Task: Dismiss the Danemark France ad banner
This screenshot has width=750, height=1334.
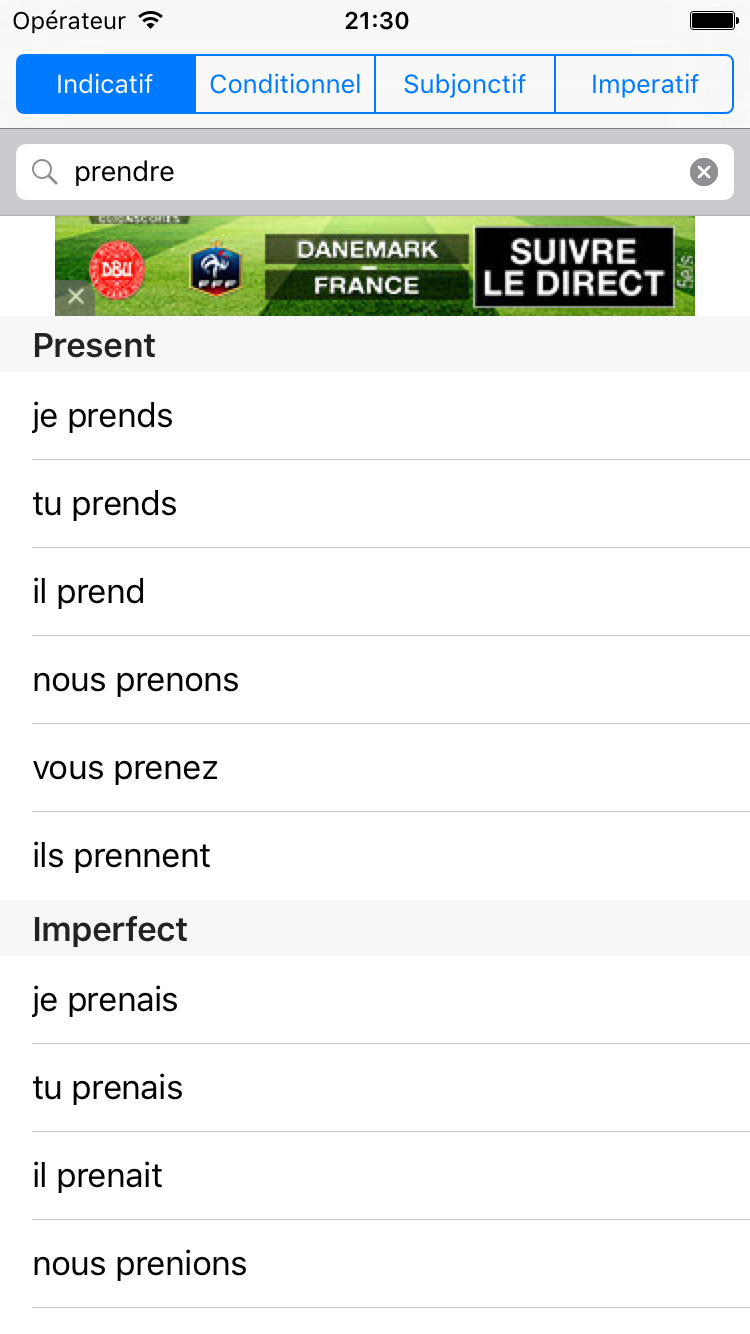Action: [75, 297]
